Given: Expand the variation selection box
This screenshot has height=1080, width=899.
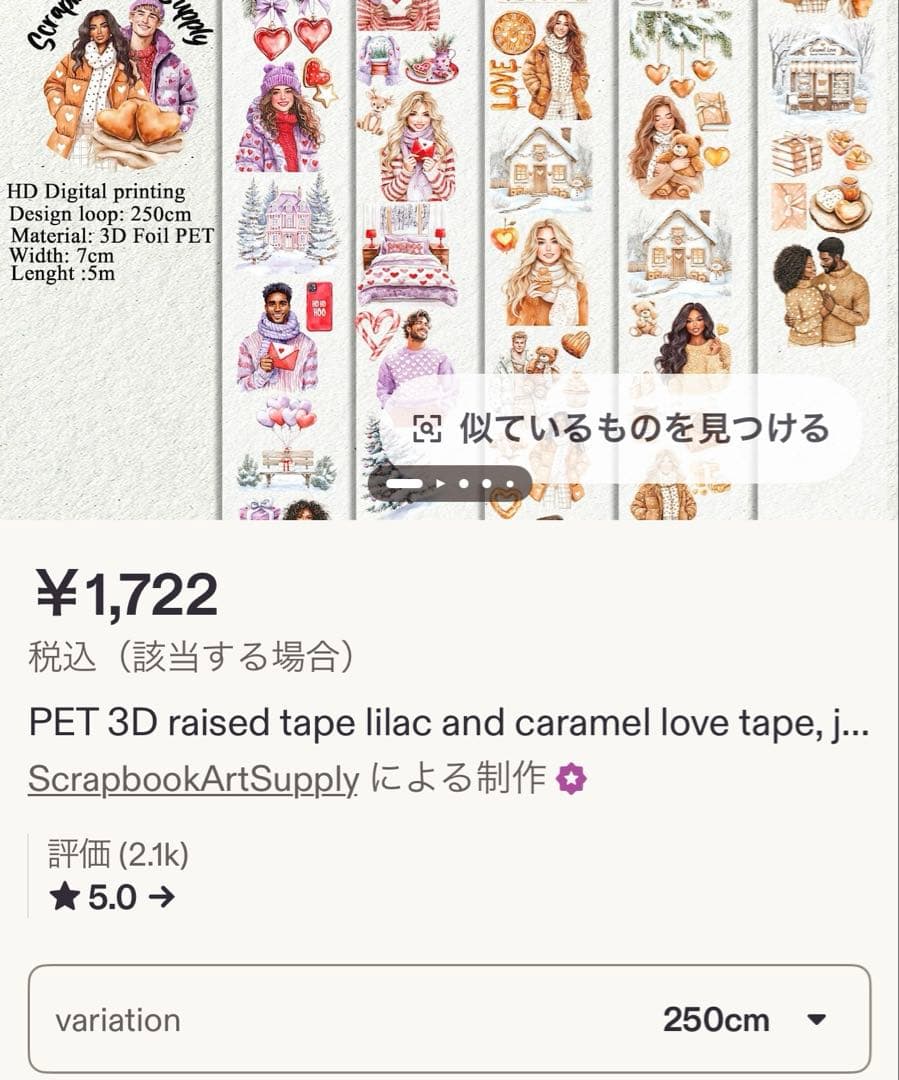Looking at the screenshot, I should (450, 1021).
